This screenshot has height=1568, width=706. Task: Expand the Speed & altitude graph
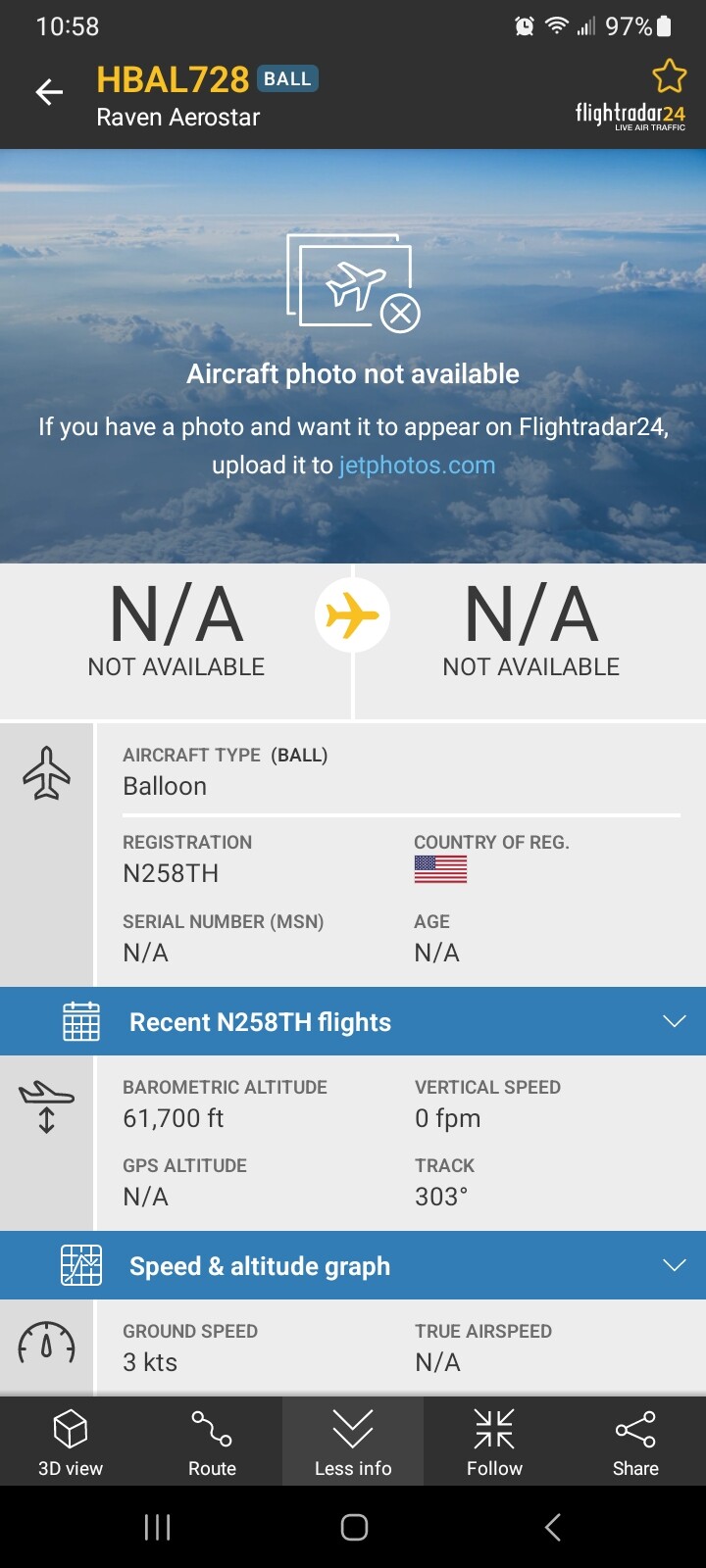pyautogui.click(x=353, y=1265)
